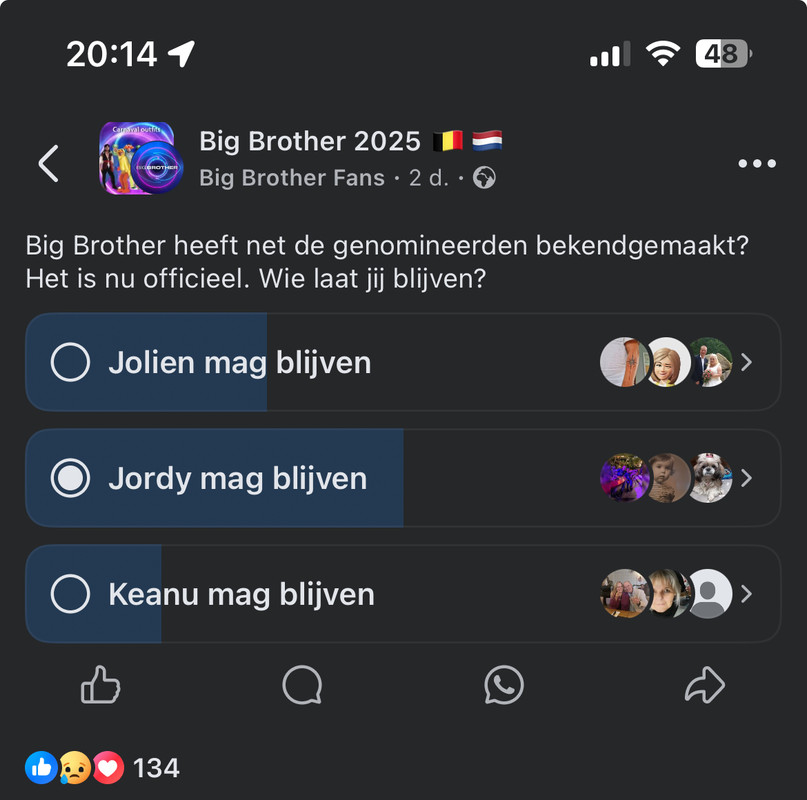Open the Big Brother 2025 group name
Screen dimensions: 807x800
310,141
